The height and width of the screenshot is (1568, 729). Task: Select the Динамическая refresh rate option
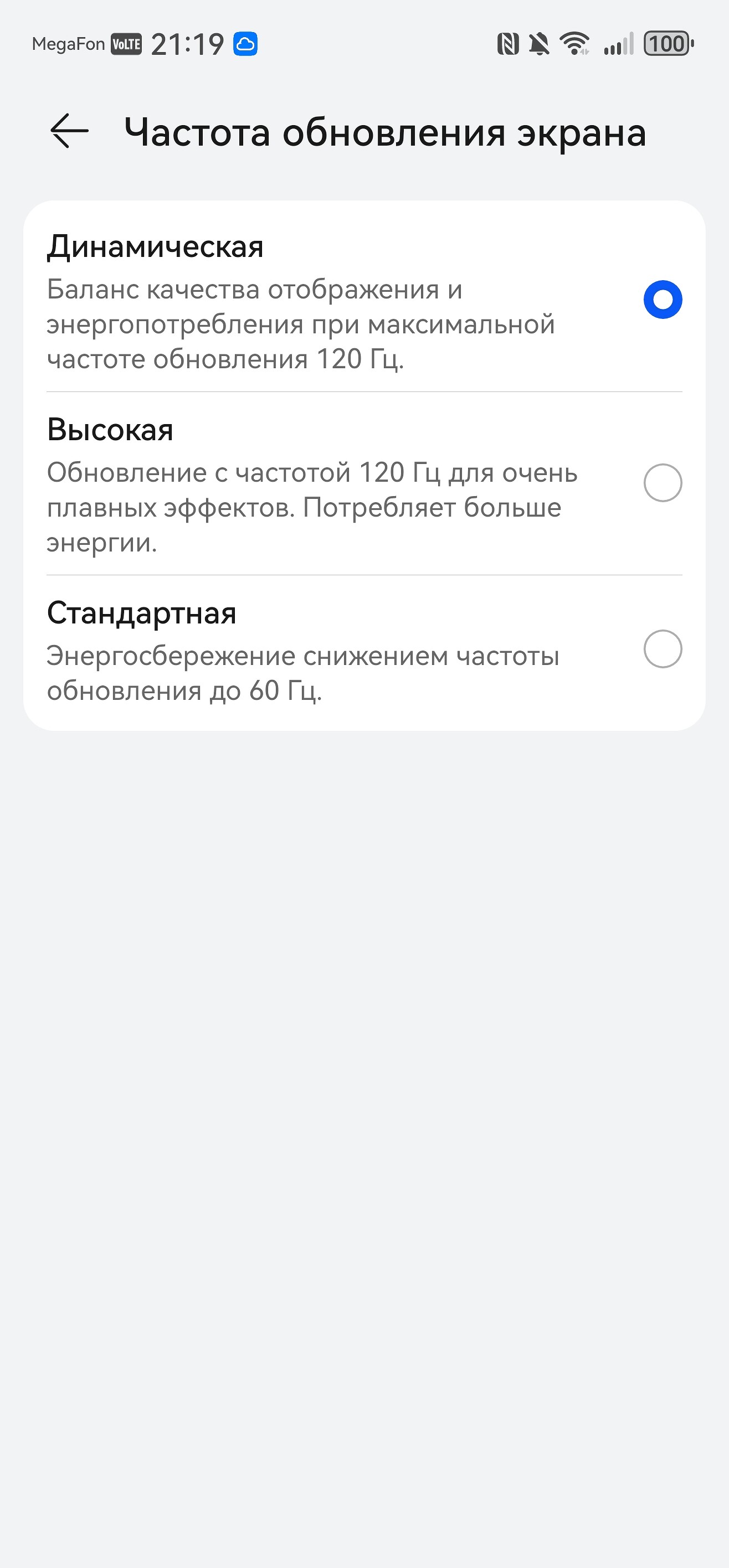663,300
